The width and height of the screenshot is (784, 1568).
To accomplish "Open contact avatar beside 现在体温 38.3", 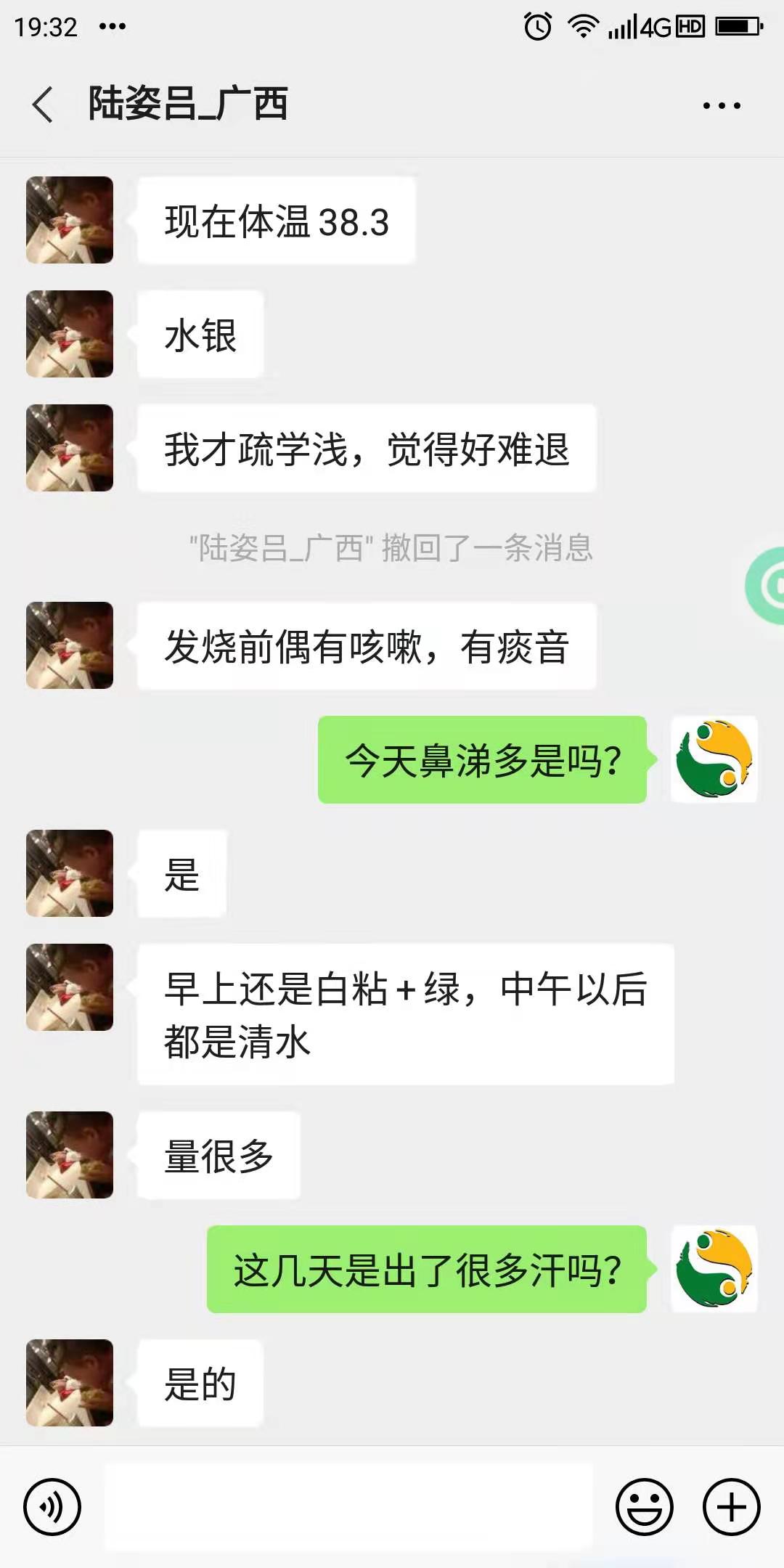I will [70, 220].
